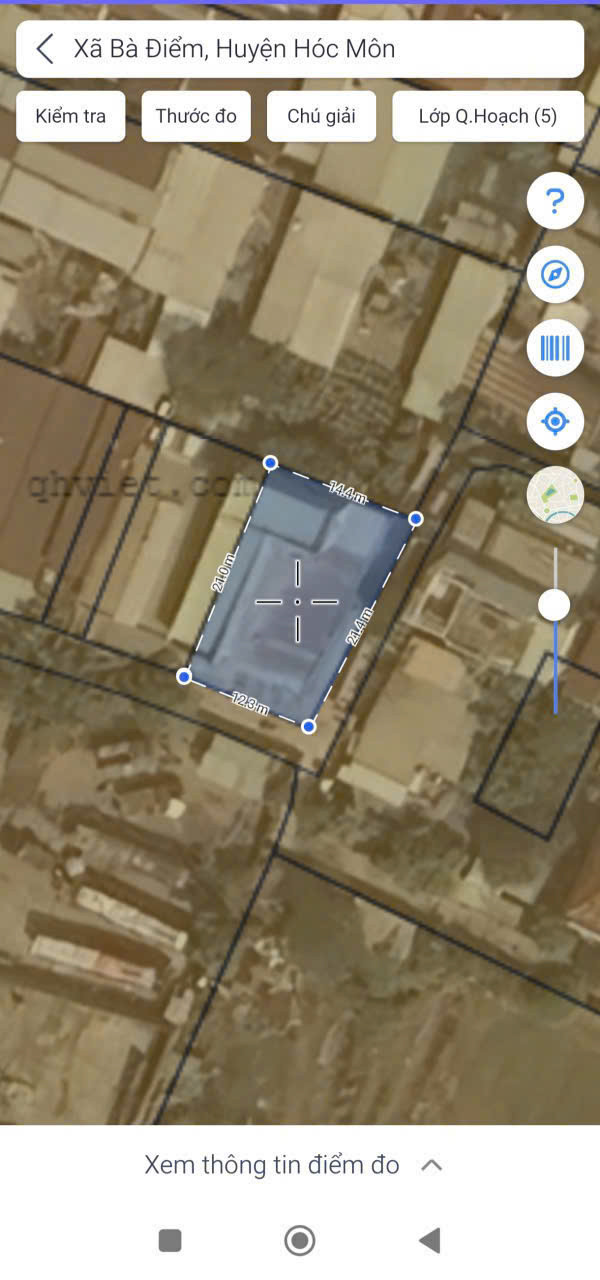Image resolution: width=600 pixels, height=1280 pixels.
Task: Open the Kiểm tra tool
Action: 70,116
